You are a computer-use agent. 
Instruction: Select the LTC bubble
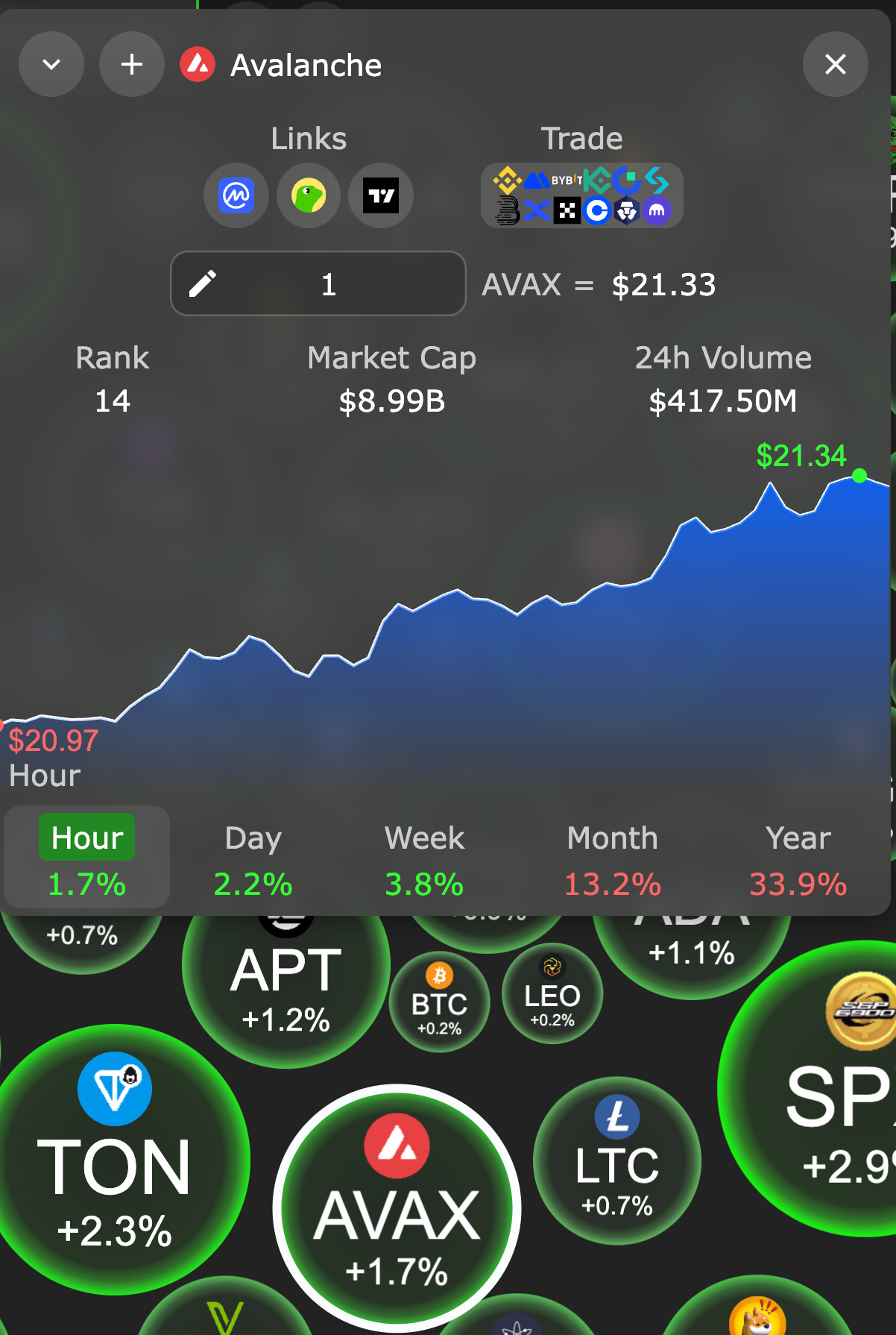coord(617,1161)
